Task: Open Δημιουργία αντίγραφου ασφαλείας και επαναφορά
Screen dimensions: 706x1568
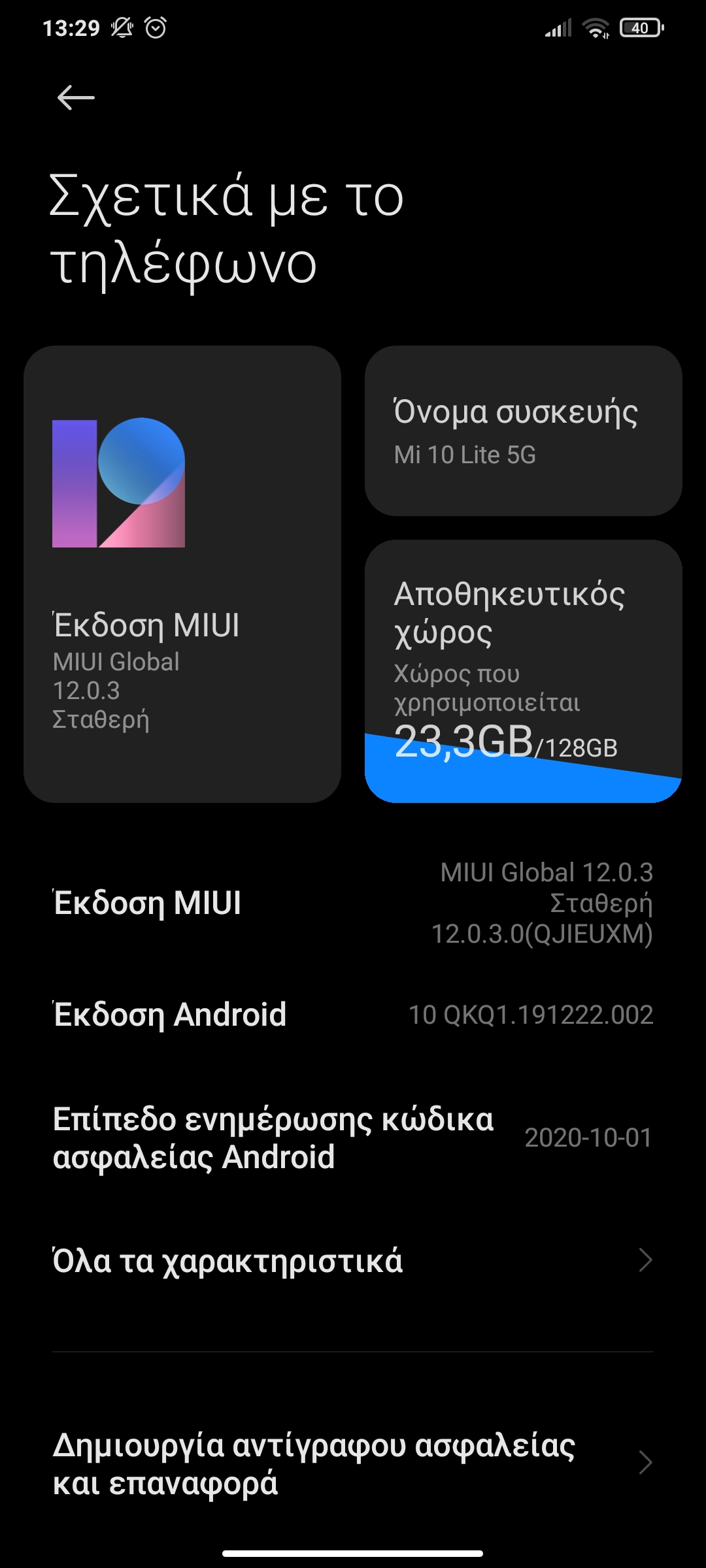Action: coord(353,1463)
